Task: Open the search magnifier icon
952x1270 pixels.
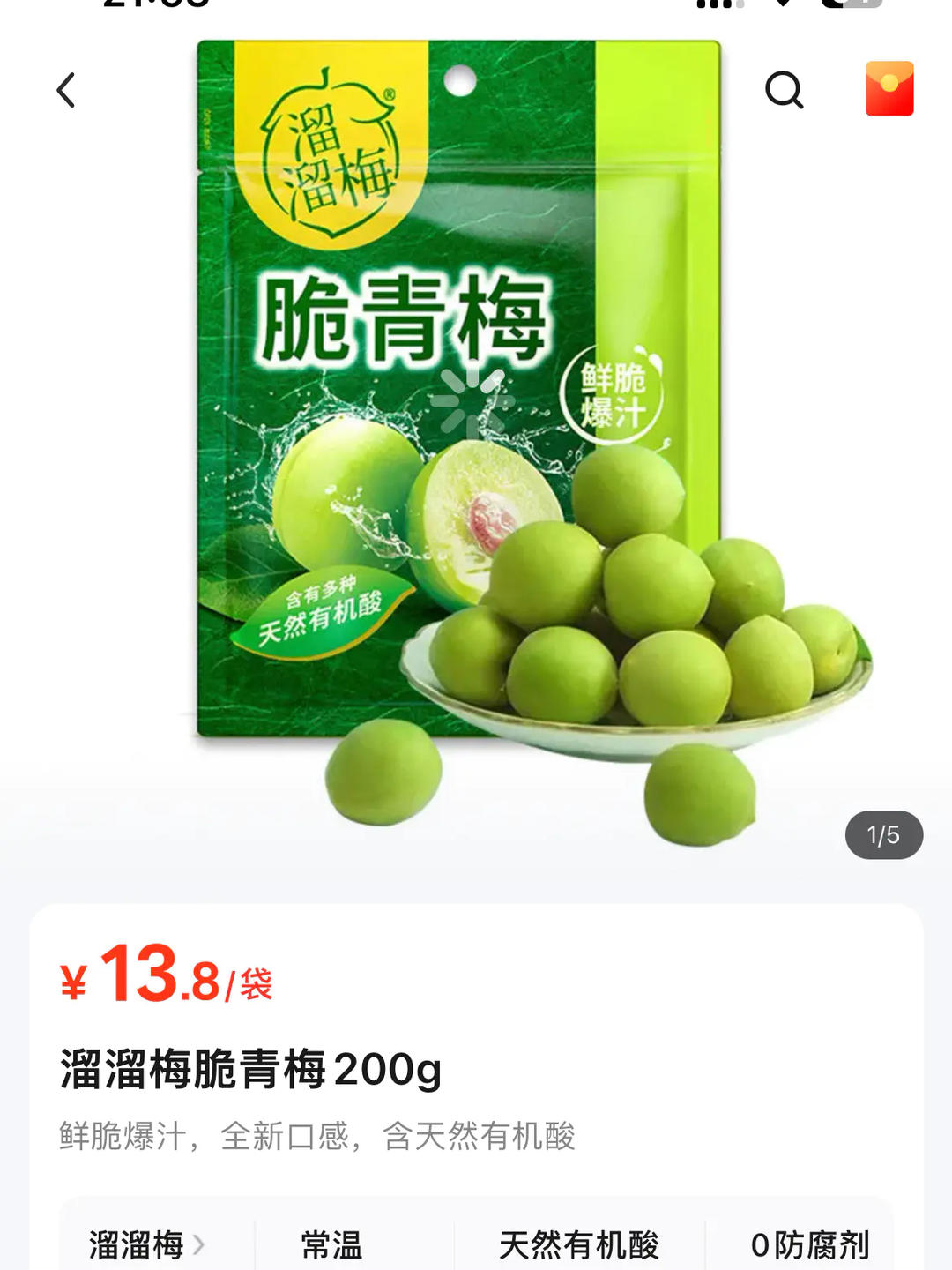Action: point(784,90)
